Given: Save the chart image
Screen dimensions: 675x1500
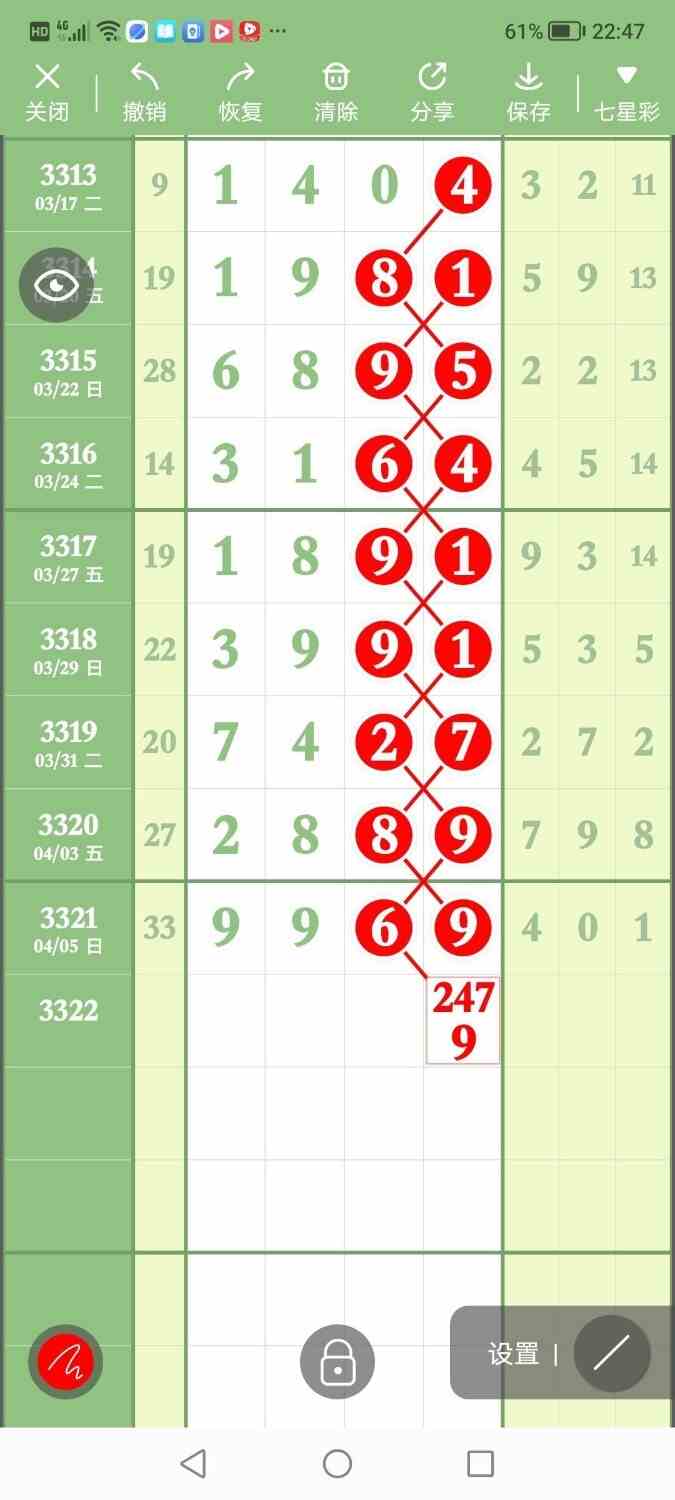Looking at the screenshot, I should tap(528, 92).
